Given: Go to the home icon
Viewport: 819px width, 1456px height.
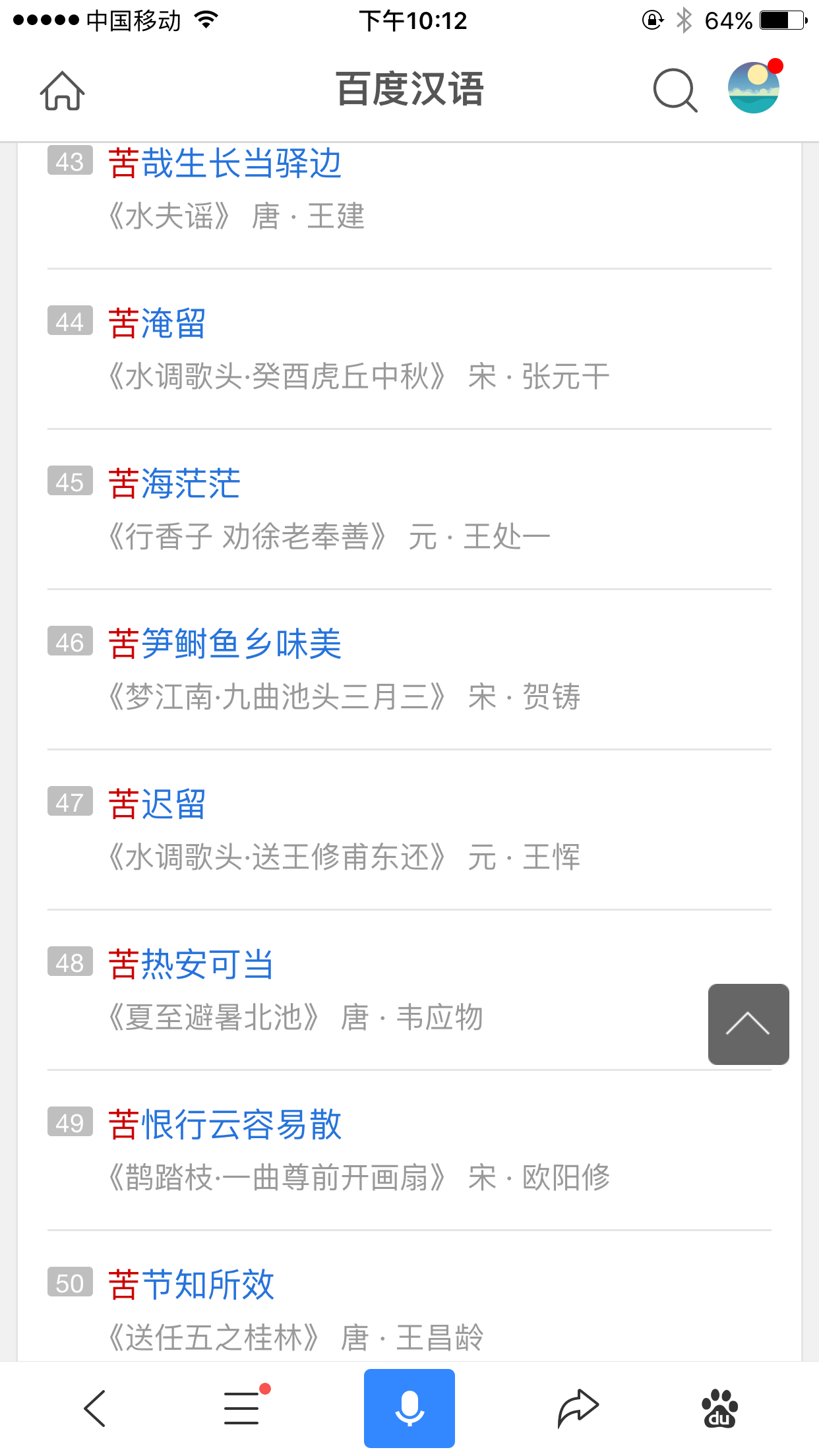Looking at the screenshot, I should coord(63,90).
